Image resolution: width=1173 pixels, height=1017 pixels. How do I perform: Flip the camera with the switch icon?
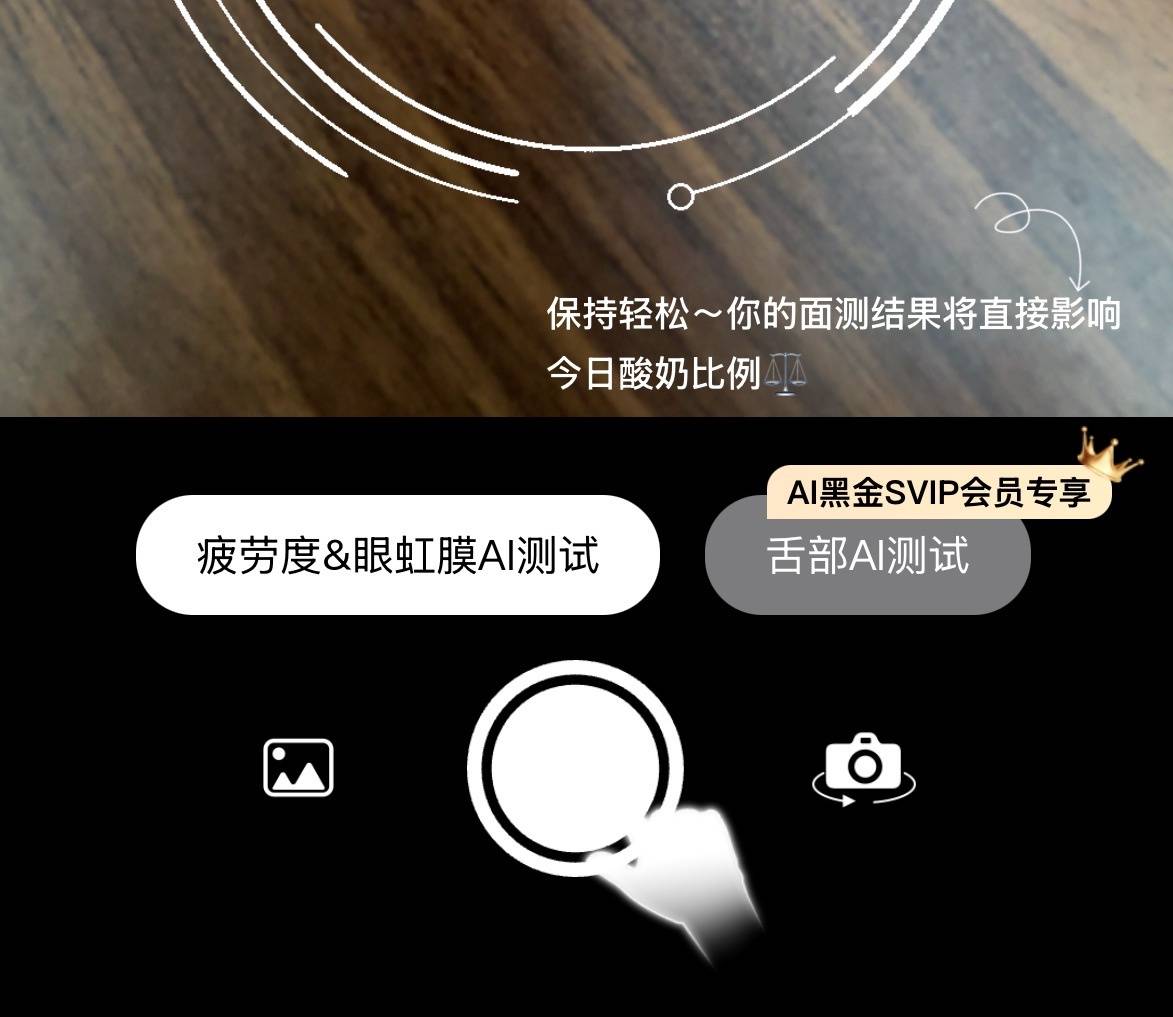pyautogui.click(x=863, y=770)
